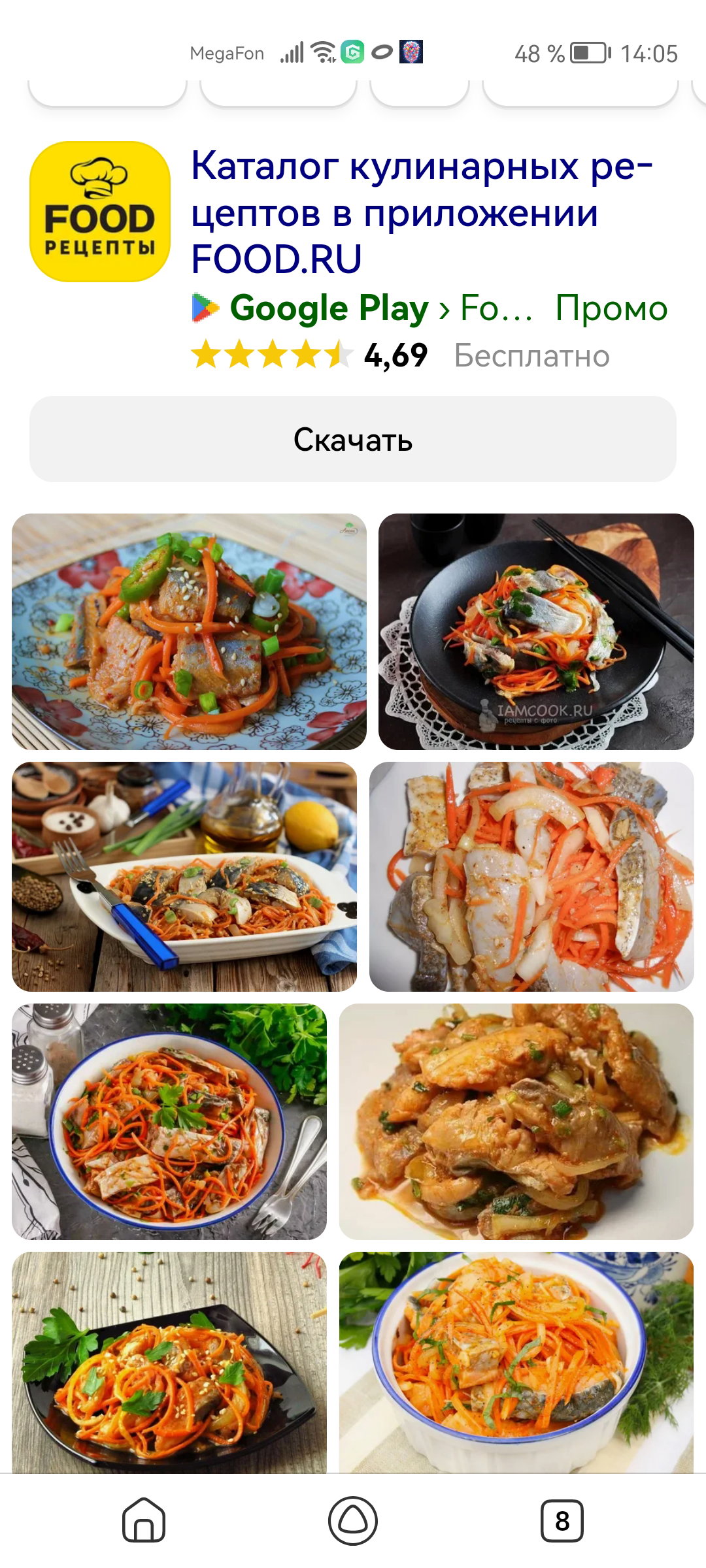Image resolution: width=706 pixels, height=1568 pixels.
Task: Open the photo with lemon and blue knife
Action: pyautogui.click(x=184, y=876)
